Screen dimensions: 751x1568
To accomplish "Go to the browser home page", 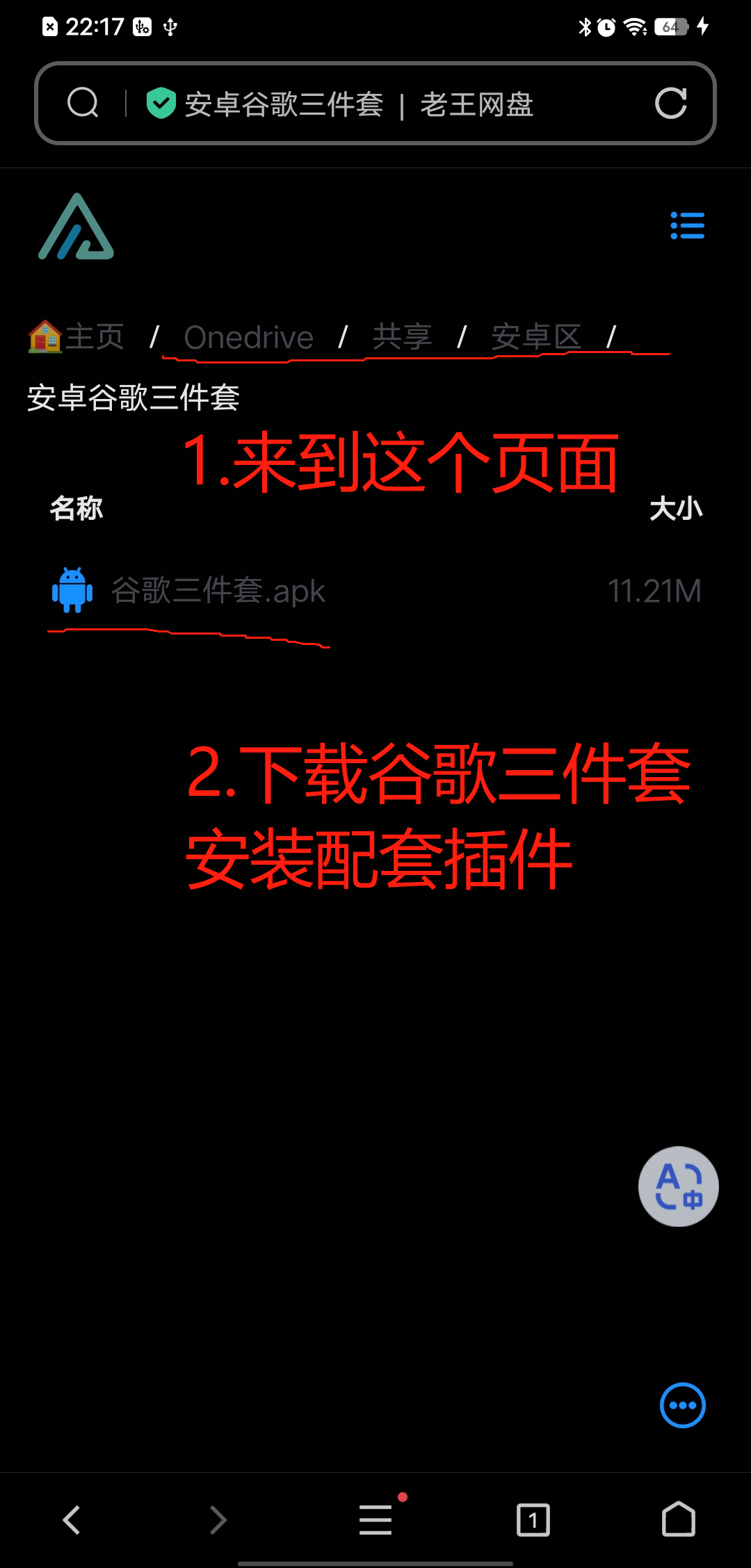I will pos(678,1520).
